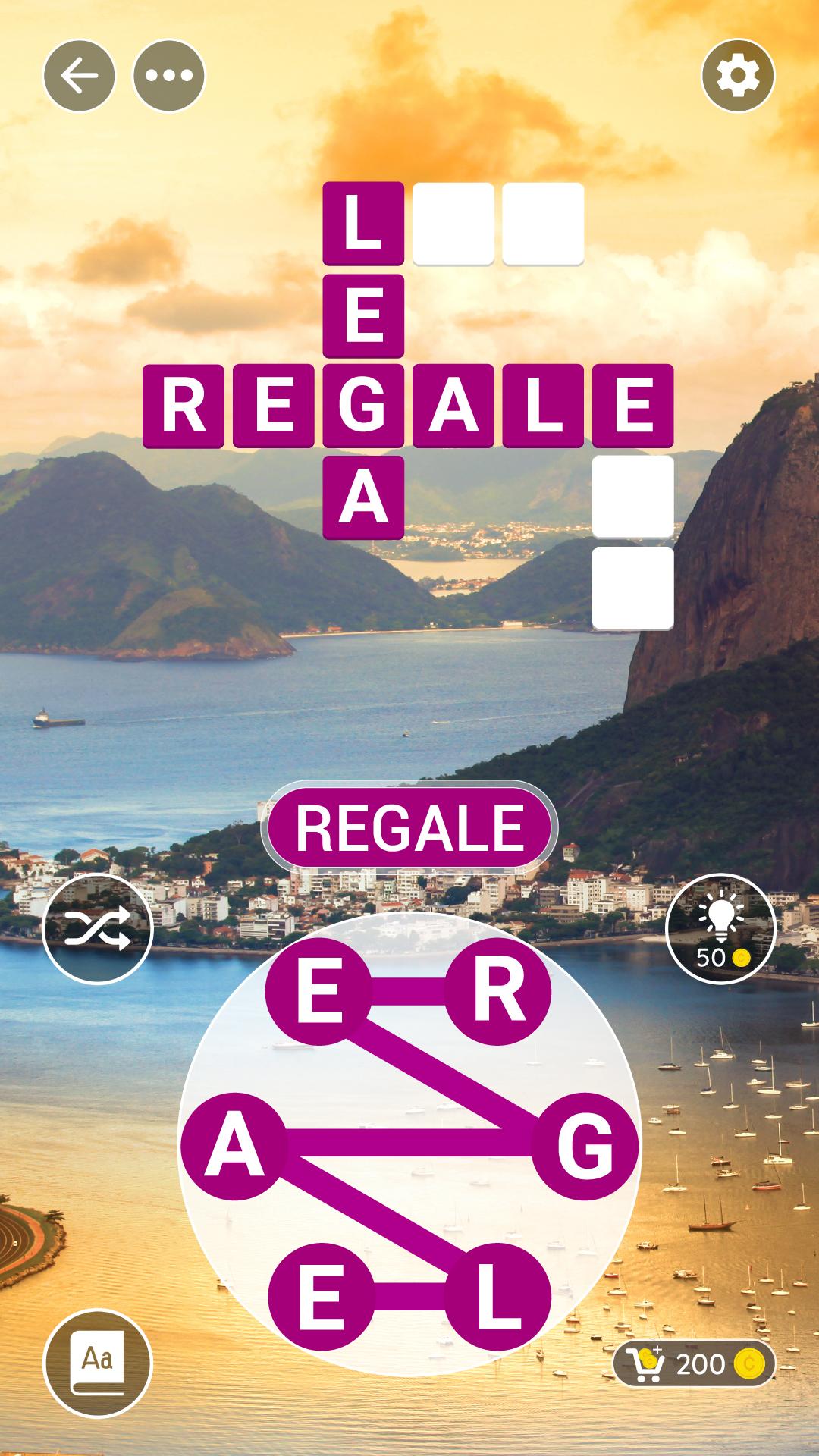The width and height of the screenshot is (819, 1456).
Task: Select the letter R in the wheel
Action: tap(497, 991)
